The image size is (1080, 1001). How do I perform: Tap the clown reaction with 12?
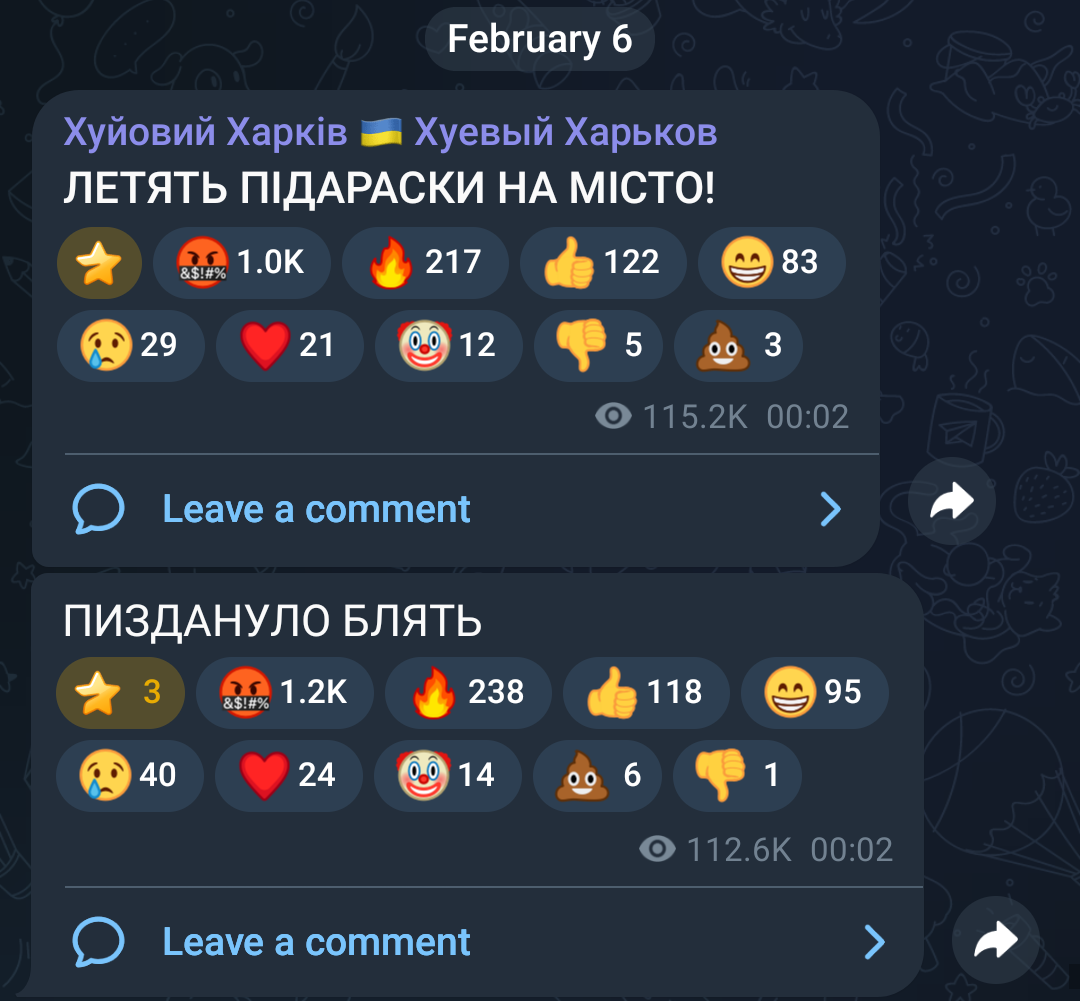coord(447,346)
